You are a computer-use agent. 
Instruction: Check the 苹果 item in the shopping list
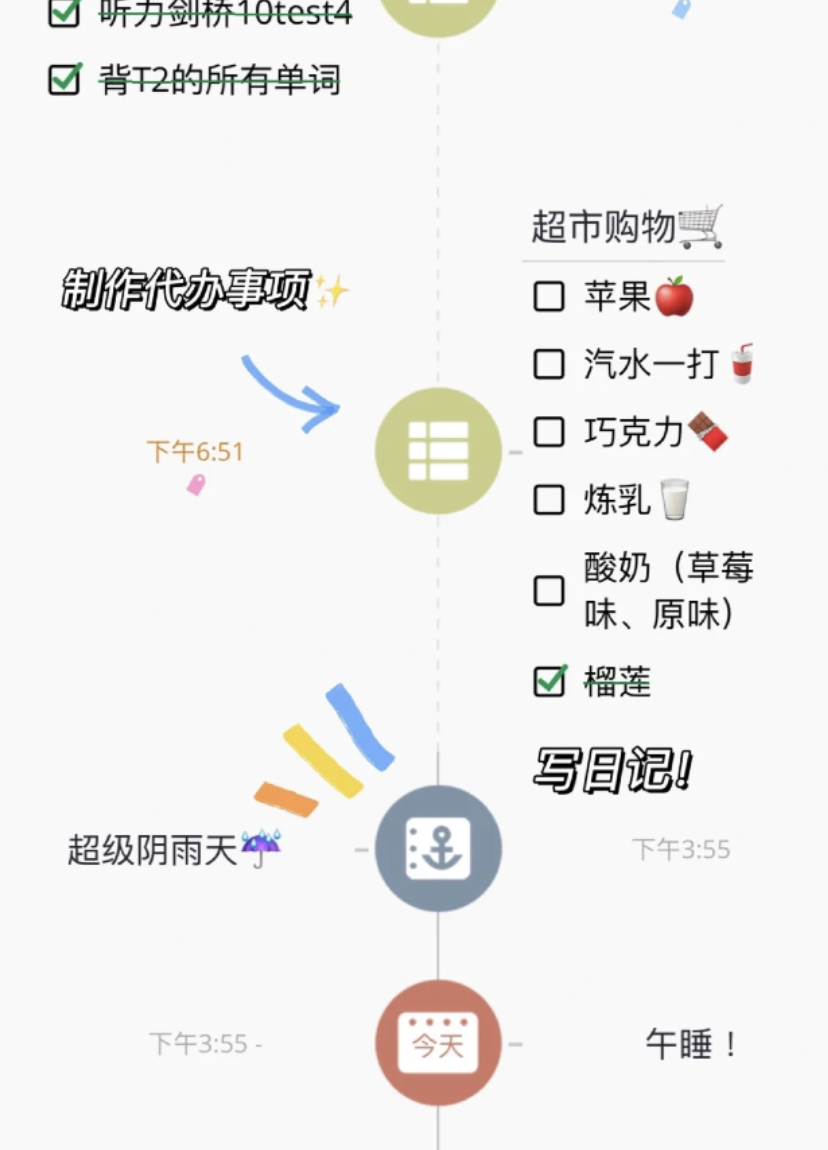tap(549, 297)
